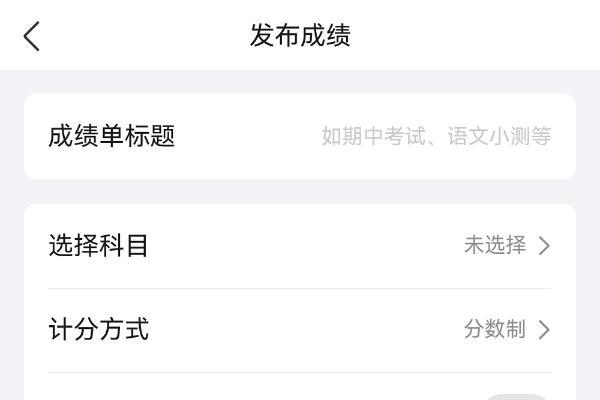Tap the 成绩单标题 input field

point(435,137)
